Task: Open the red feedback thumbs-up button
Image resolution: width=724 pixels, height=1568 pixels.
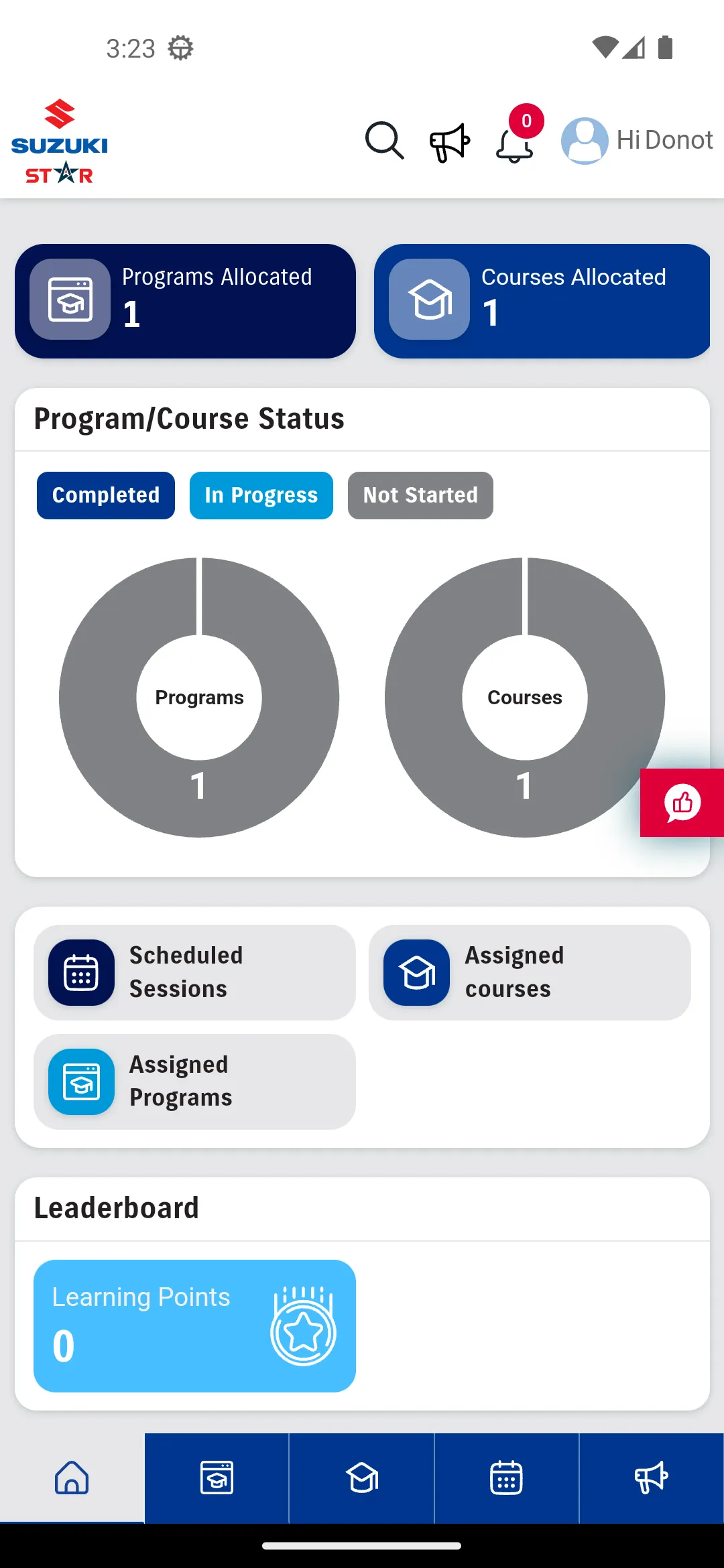Action: (682, 803)
